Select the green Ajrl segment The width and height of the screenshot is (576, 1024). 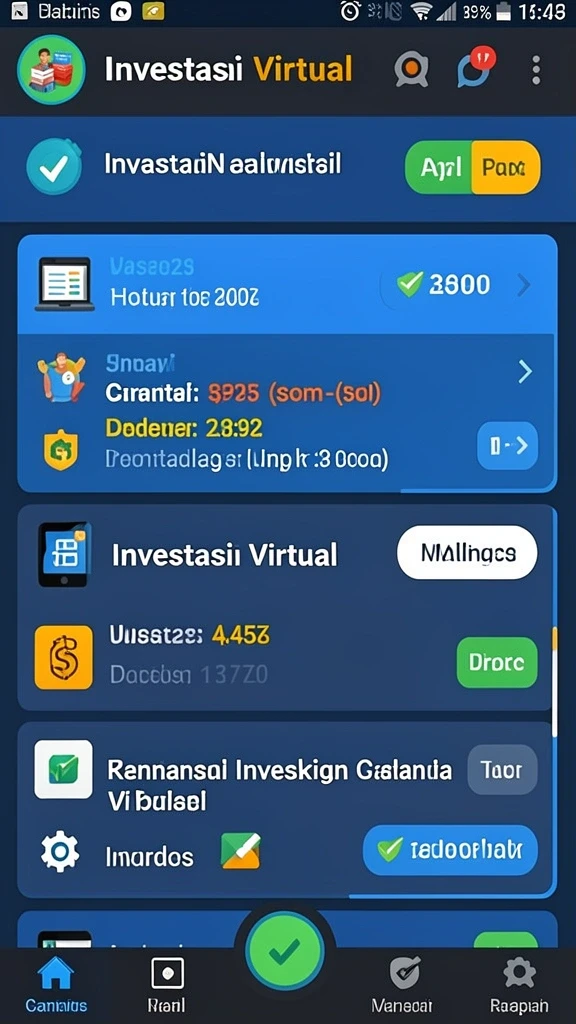pyautogui.click(x=438, y=167)
